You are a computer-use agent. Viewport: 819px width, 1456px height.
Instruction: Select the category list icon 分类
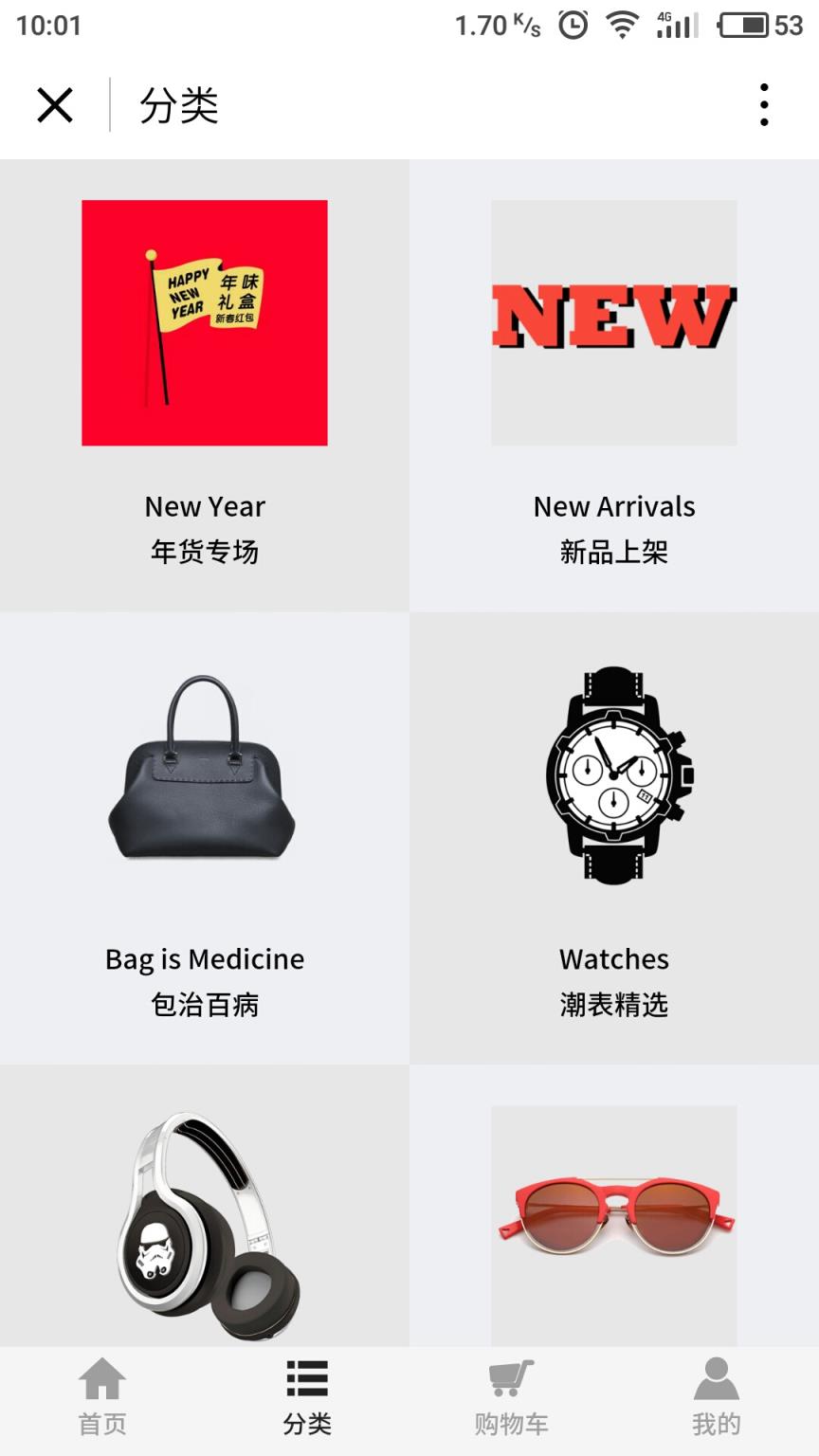(306, 1397)
